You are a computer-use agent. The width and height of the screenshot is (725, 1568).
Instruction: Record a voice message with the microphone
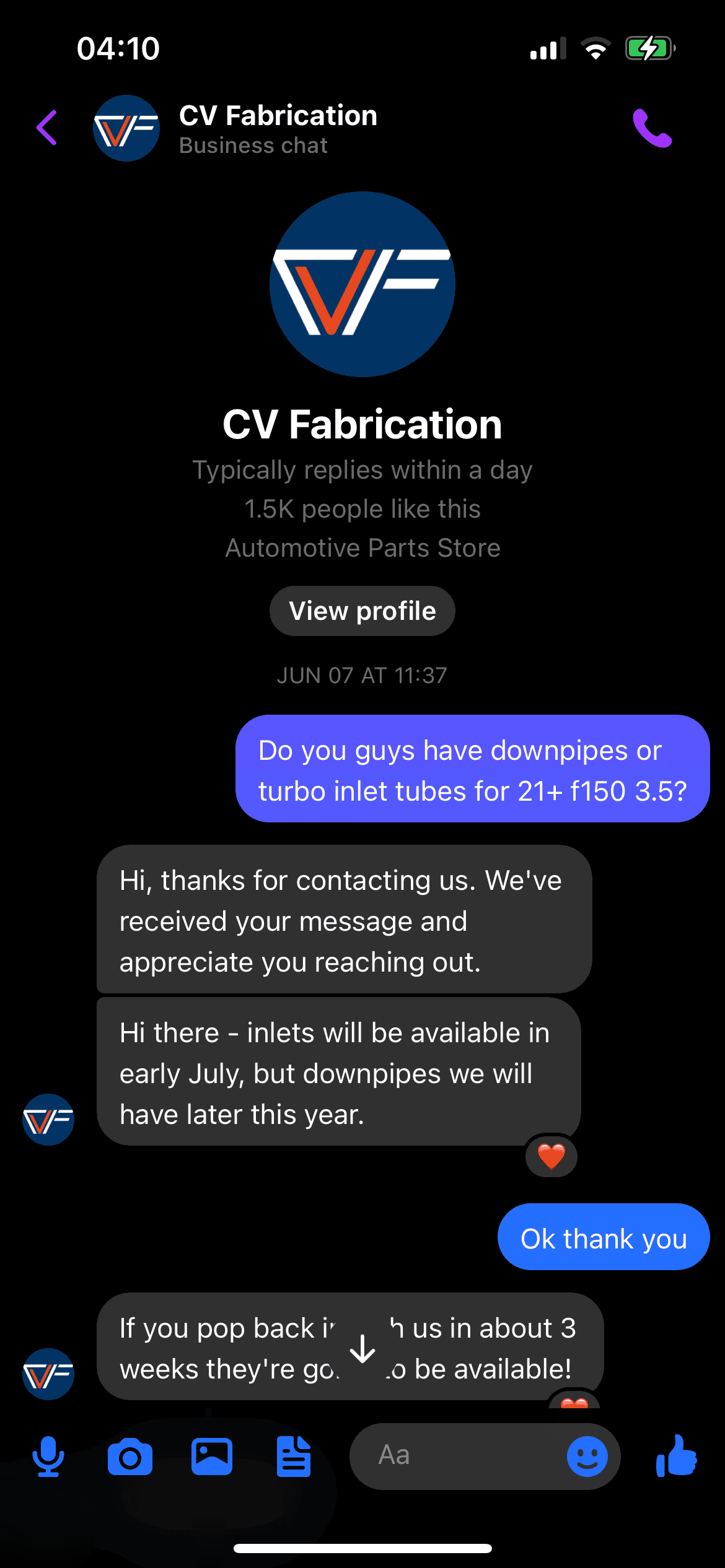[x=48, y=1457]
